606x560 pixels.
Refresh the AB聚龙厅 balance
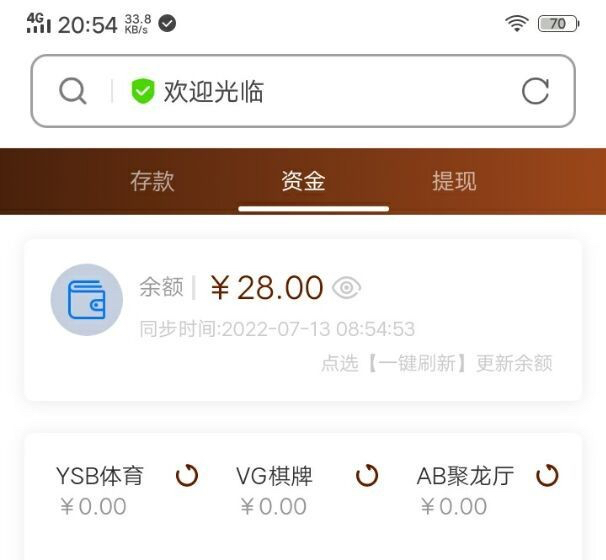pos(547,476)
